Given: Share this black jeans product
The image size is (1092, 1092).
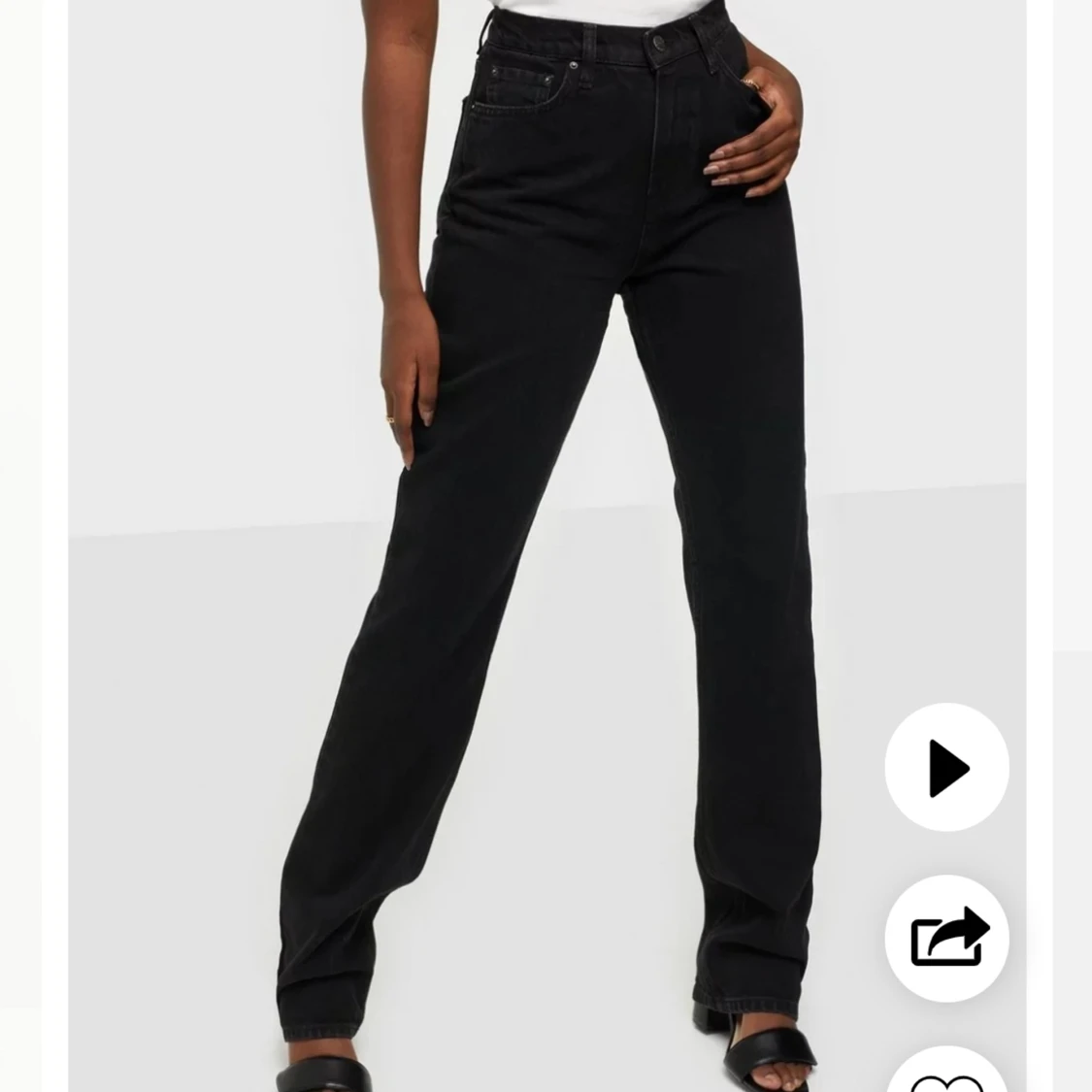Looking at the screenshot, I should 946,939.
